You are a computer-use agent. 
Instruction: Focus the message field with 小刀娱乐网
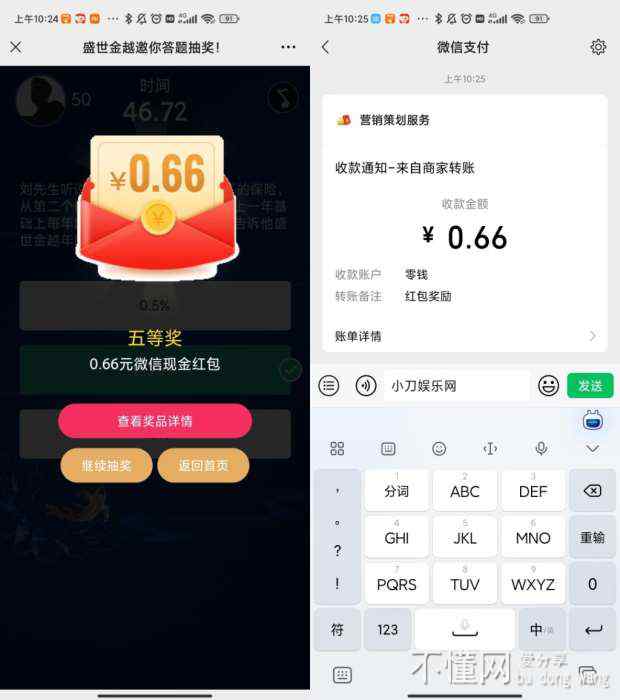[x=455, y=385]
